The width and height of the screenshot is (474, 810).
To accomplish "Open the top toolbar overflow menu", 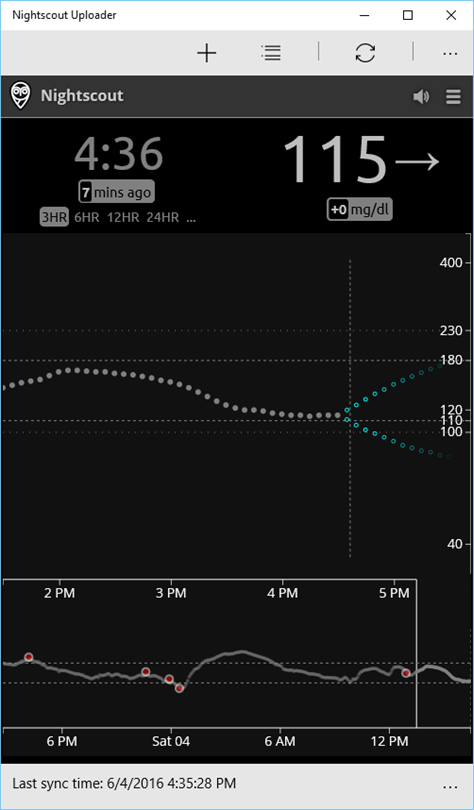I will tap(450, 53).
